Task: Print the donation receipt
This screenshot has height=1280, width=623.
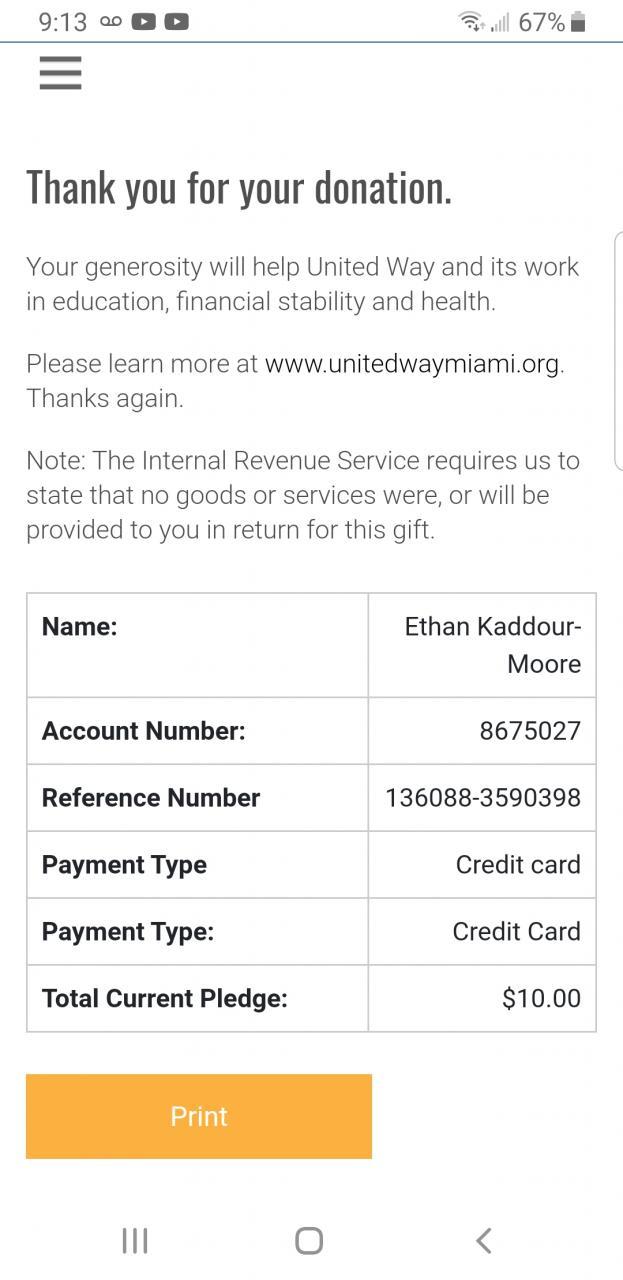Action: [x=199, y=1116]
